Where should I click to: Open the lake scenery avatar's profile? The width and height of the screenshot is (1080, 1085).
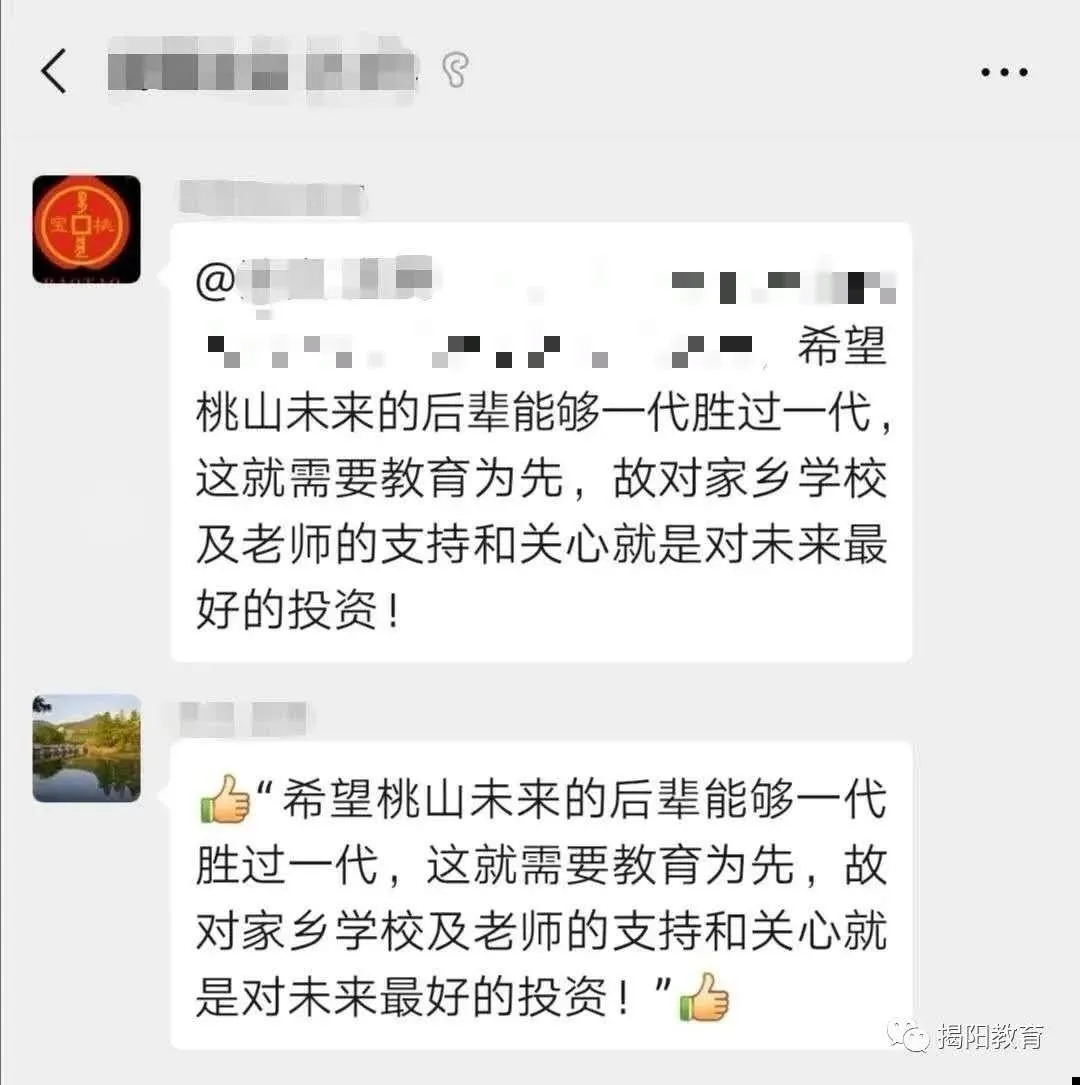86,748
